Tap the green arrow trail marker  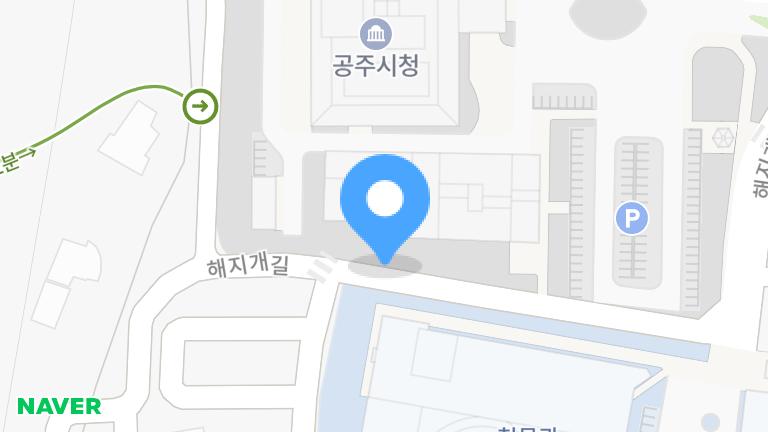click(x=200, y=106)
